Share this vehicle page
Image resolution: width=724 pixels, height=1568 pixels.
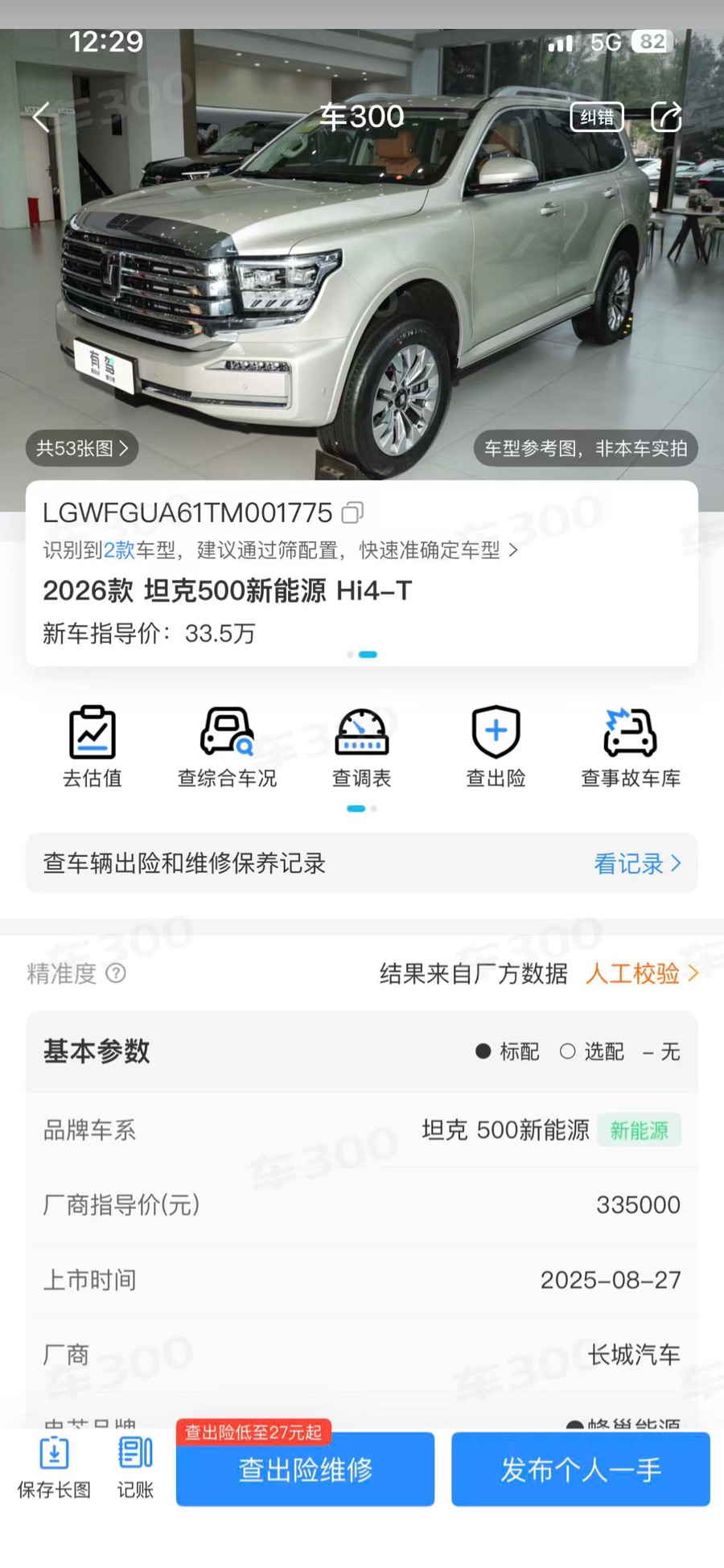(x=666, y=117)
